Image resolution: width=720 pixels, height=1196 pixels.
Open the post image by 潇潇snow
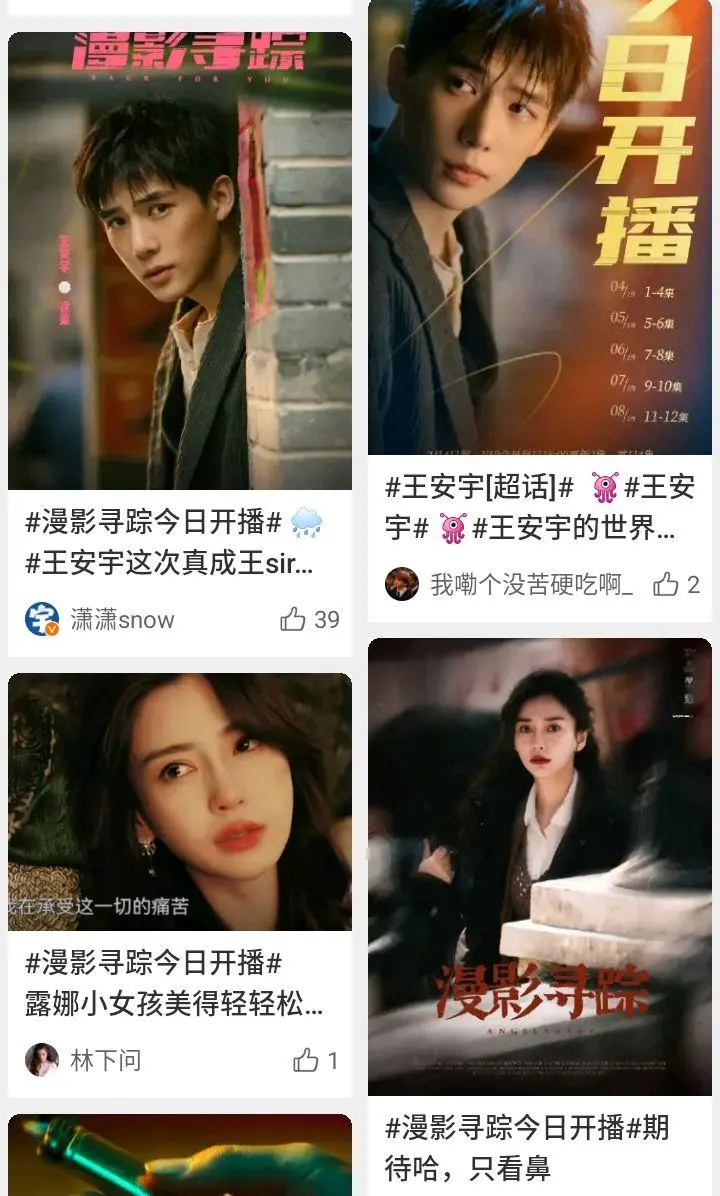point(180,260)
